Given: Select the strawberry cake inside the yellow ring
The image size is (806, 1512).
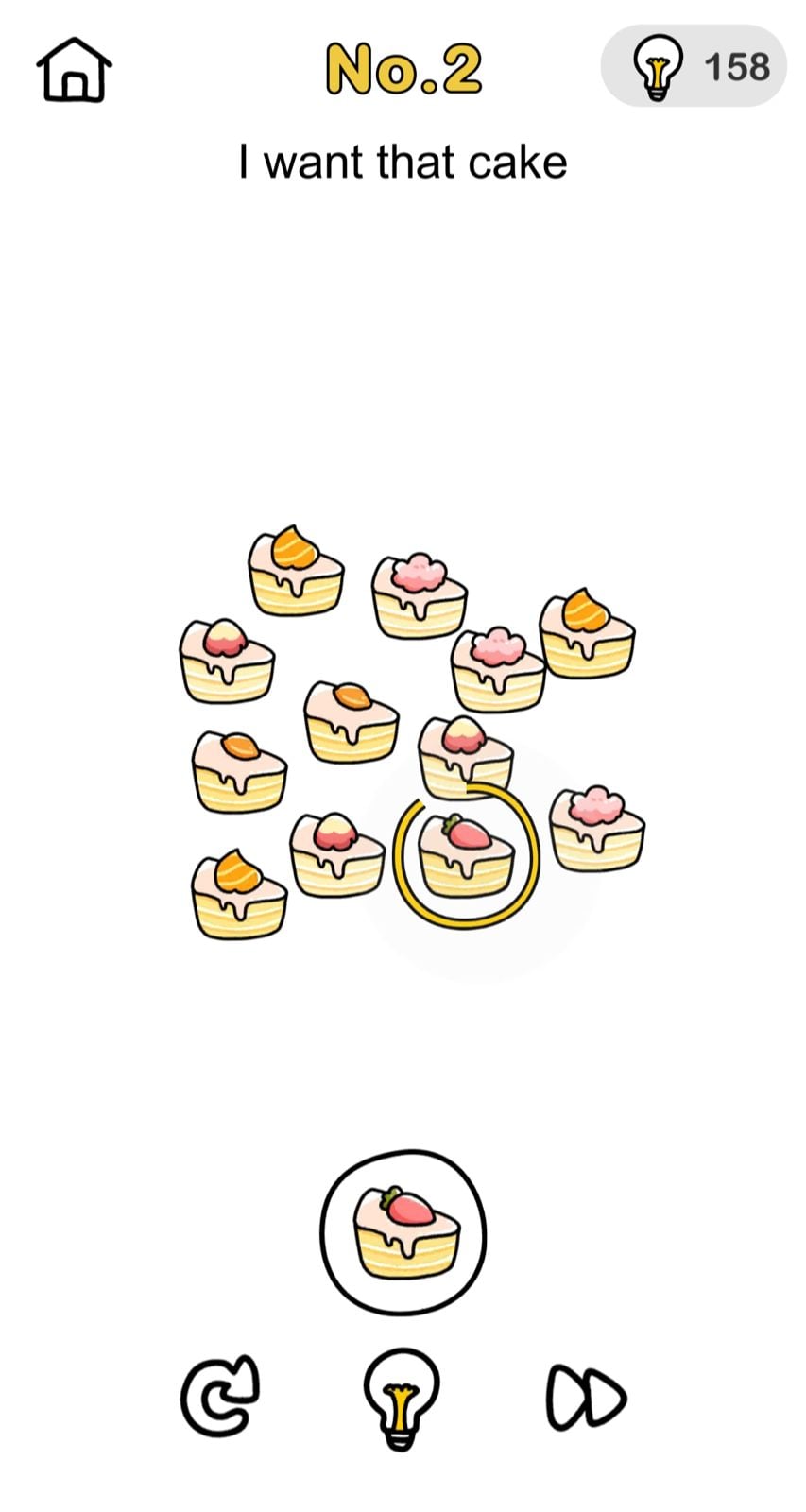Looking at the screenshot, I should [x=466, y=855].
